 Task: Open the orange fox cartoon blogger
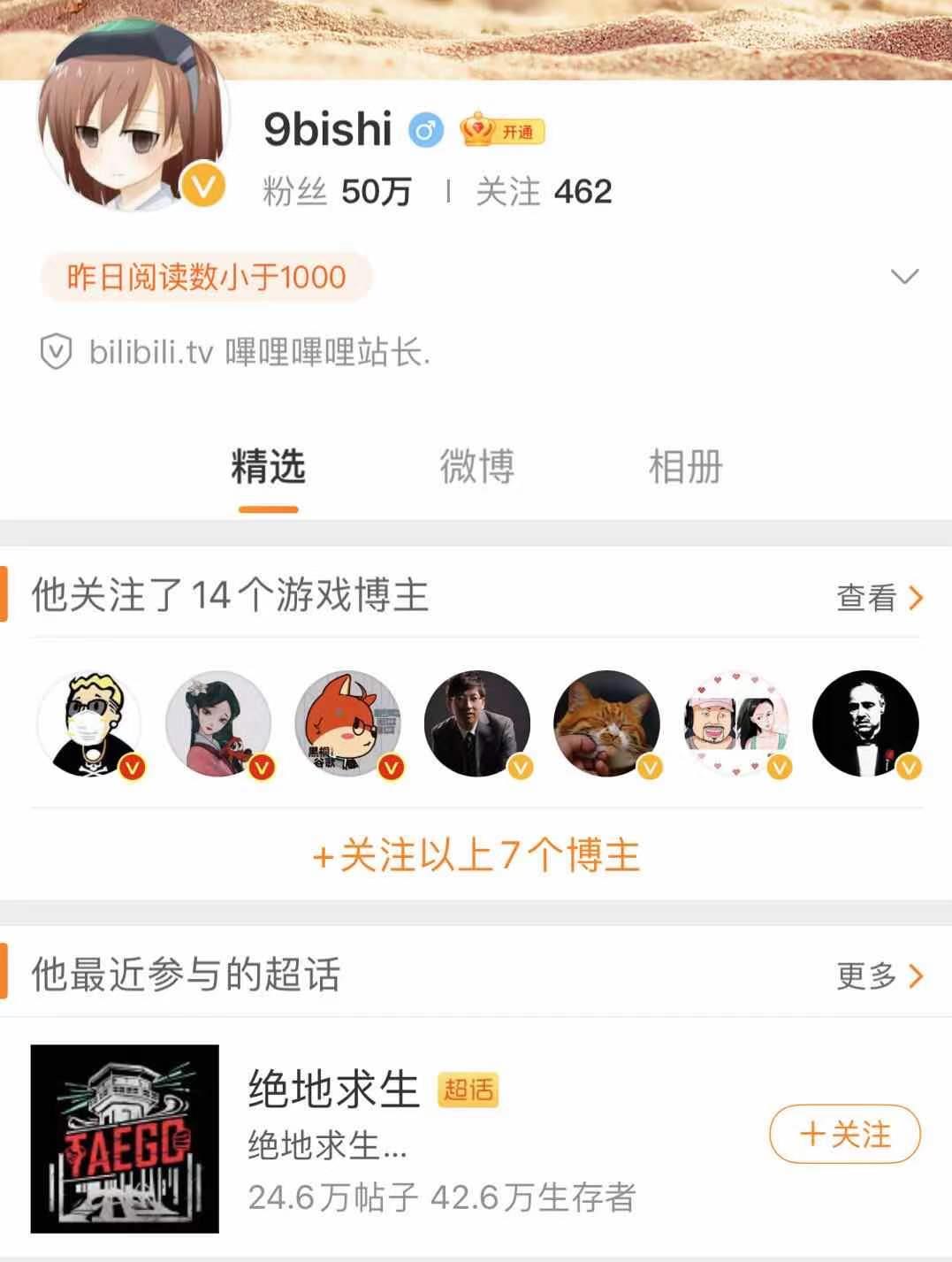coord(347,723)
